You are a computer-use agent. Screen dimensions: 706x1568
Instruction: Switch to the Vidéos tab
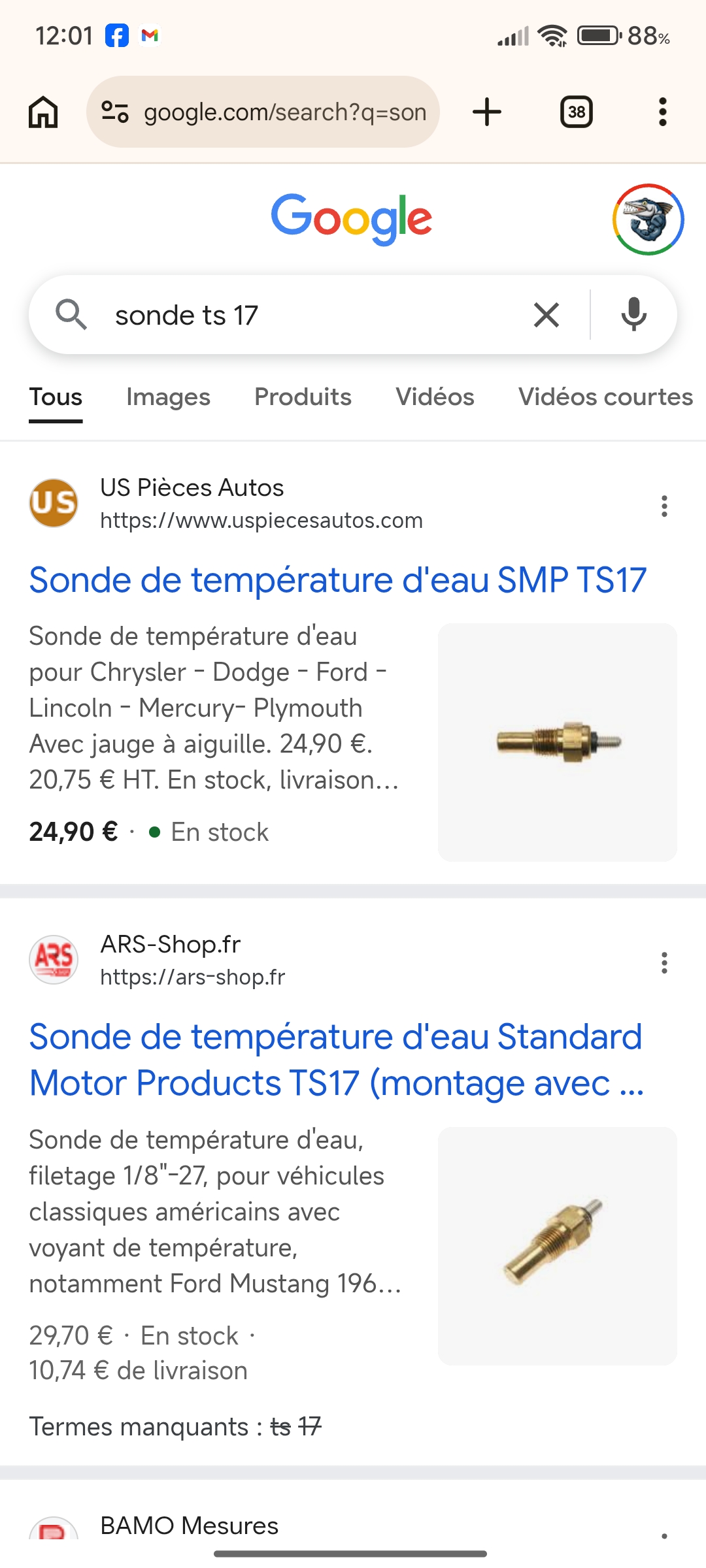[x=435, y=397]
